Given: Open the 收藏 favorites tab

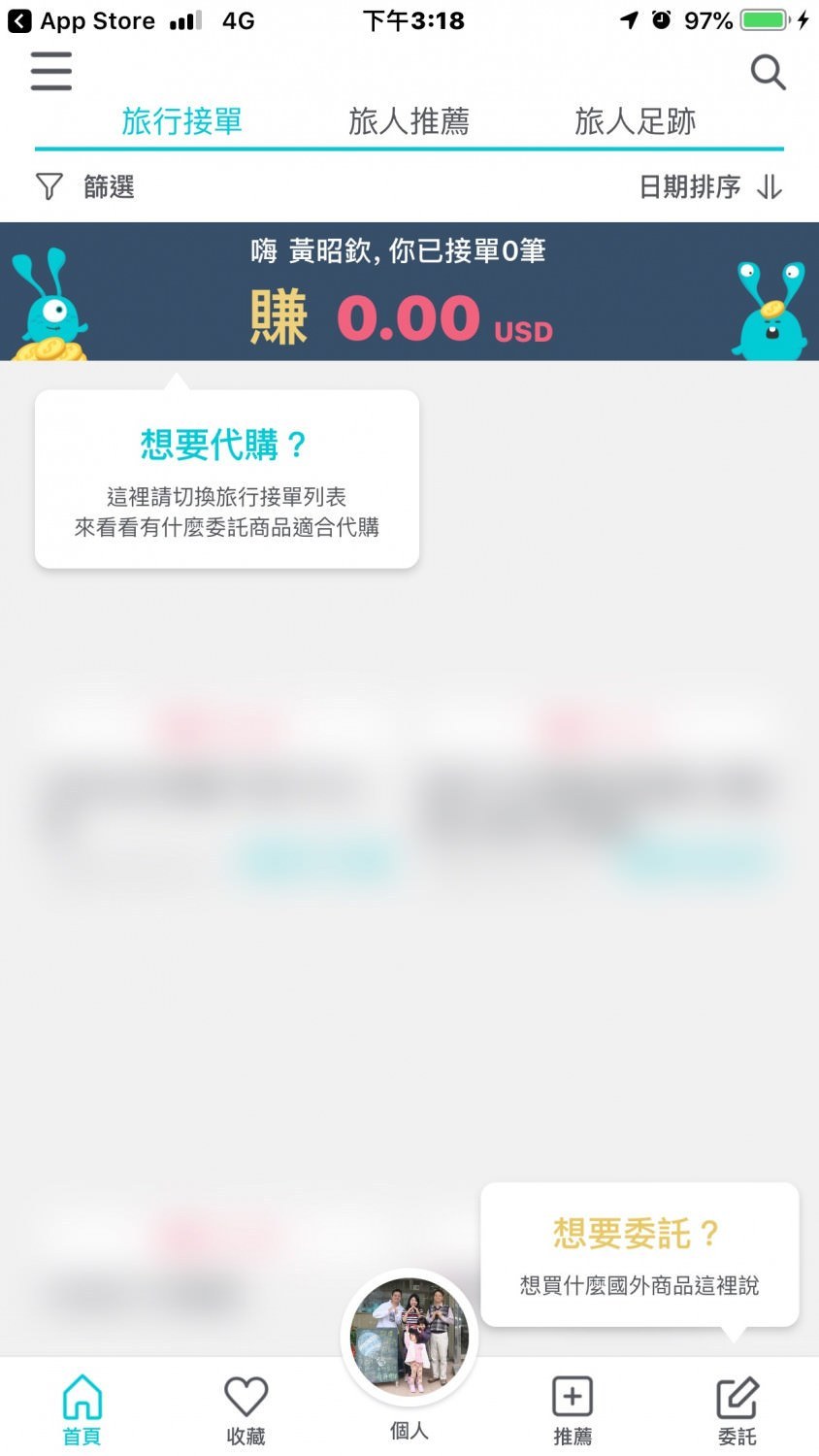Looking at the screenshot, I should pos(246,1409).
